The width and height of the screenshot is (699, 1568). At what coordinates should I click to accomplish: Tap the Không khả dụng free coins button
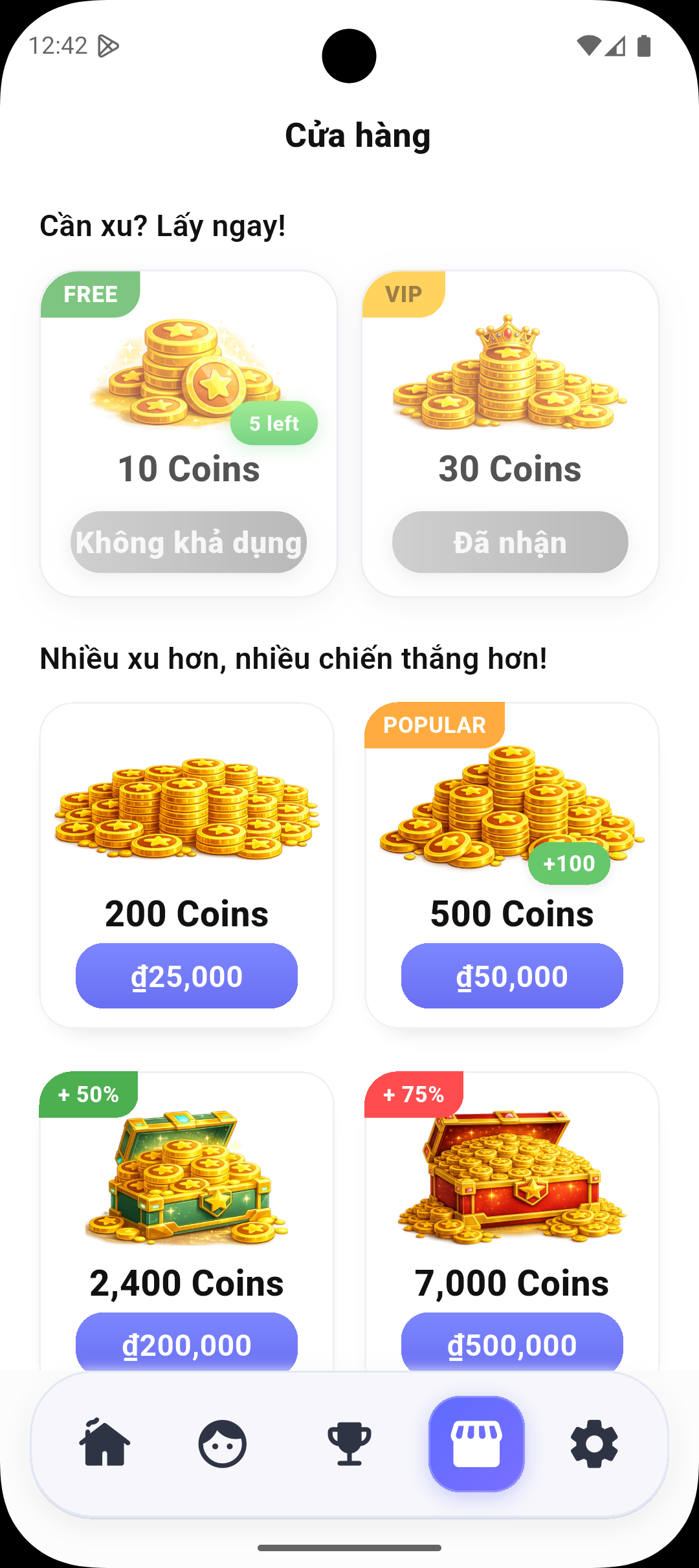tap(188, 542)
